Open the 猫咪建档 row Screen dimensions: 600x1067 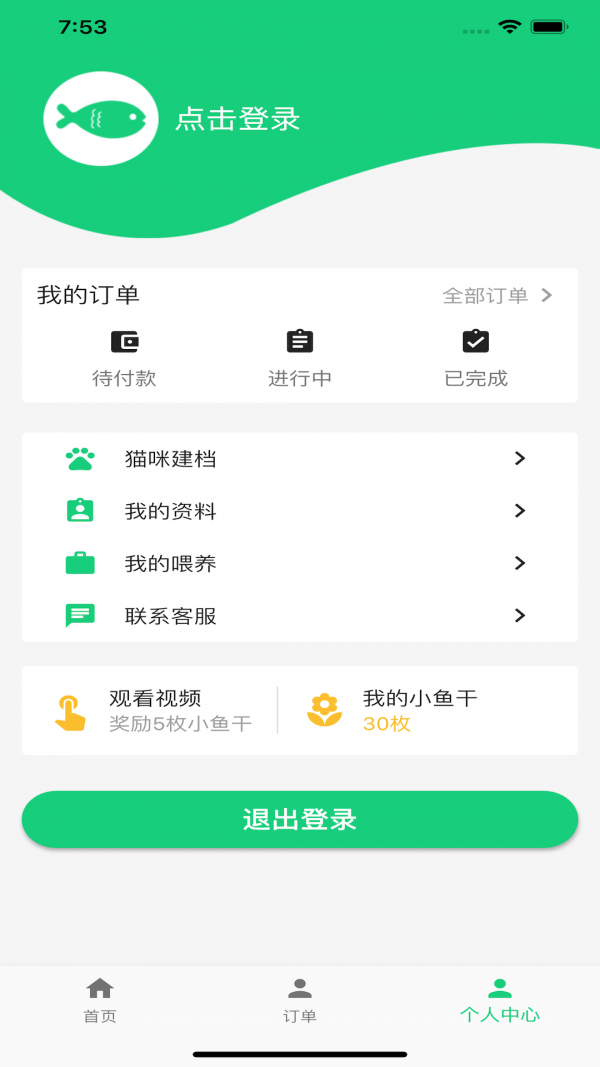300,459
